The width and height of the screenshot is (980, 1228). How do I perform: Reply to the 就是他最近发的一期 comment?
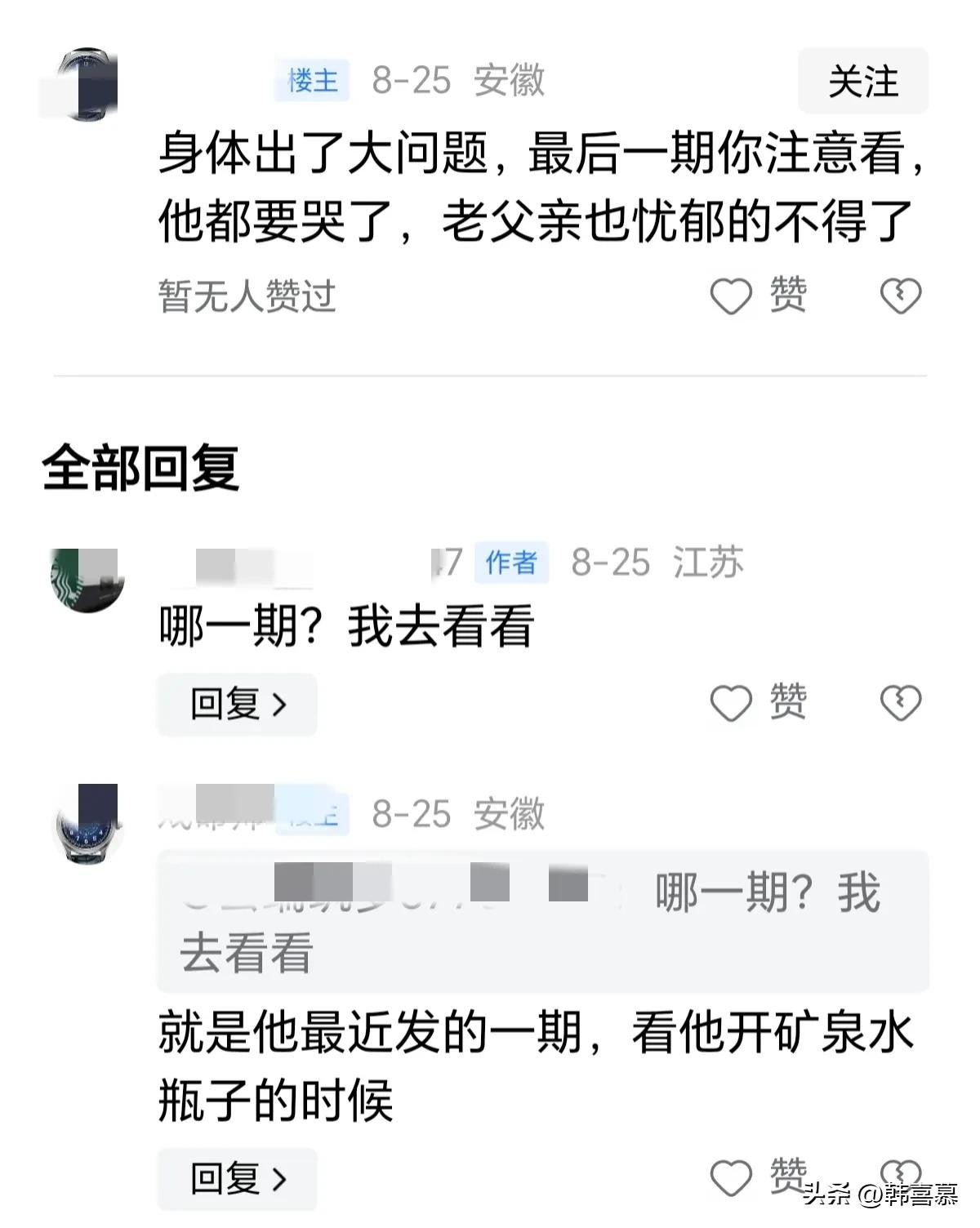[237, 1178]
